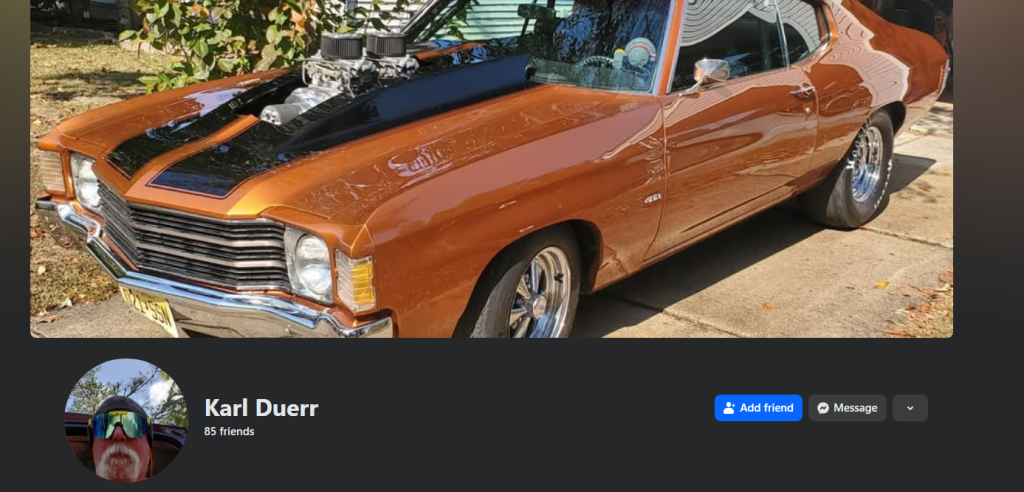View Karl Duerr's 85 friends

tap(229, 432)
